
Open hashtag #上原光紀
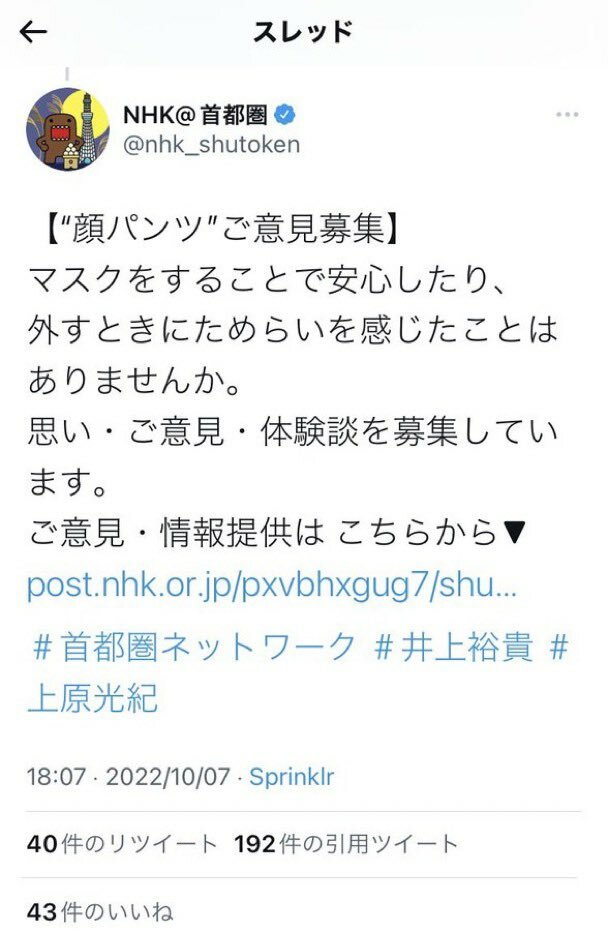(92, 698)
